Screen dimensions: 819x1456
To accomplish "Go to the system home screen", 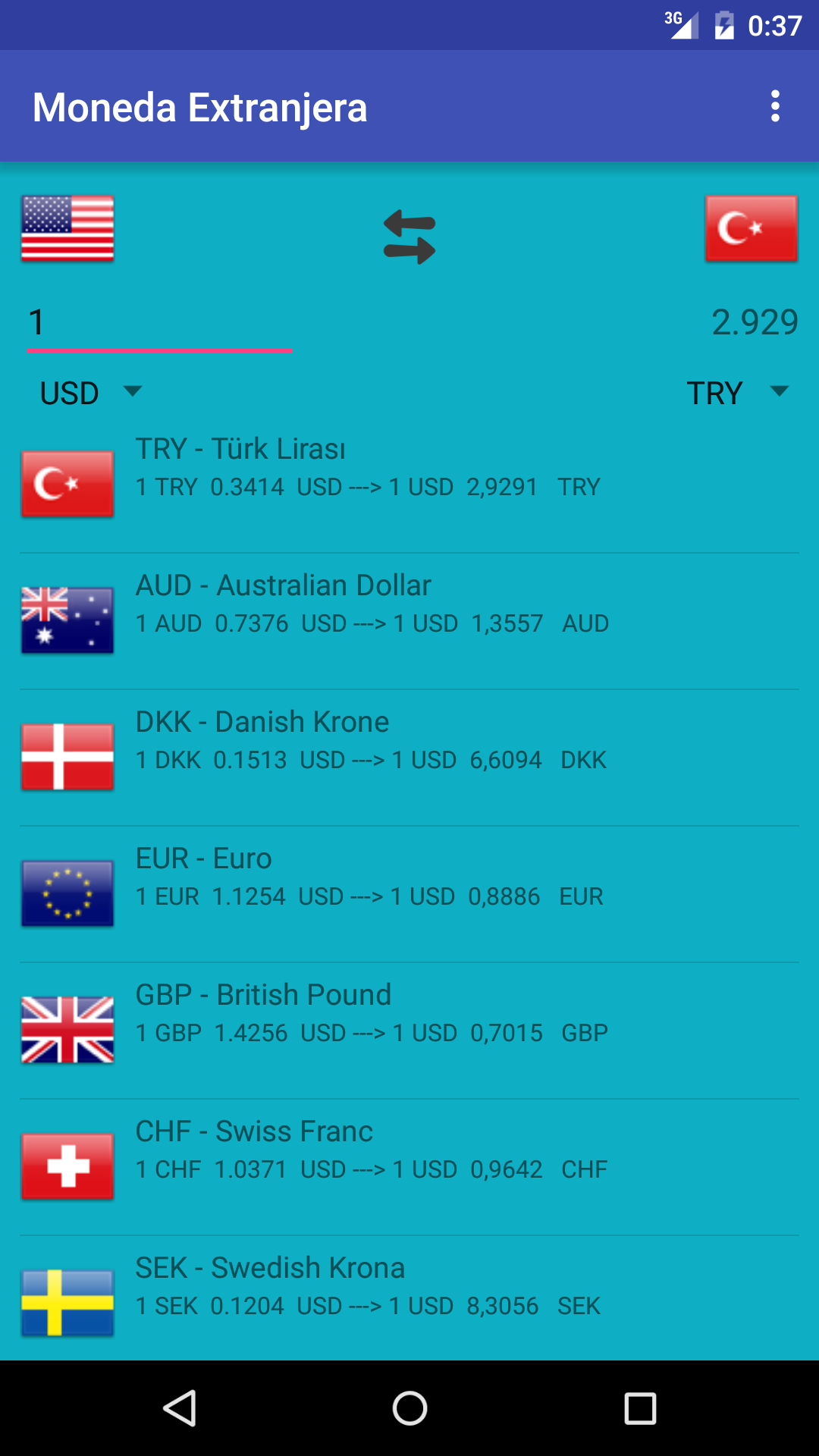I will pyautogui.click(x=409, y=1408).
